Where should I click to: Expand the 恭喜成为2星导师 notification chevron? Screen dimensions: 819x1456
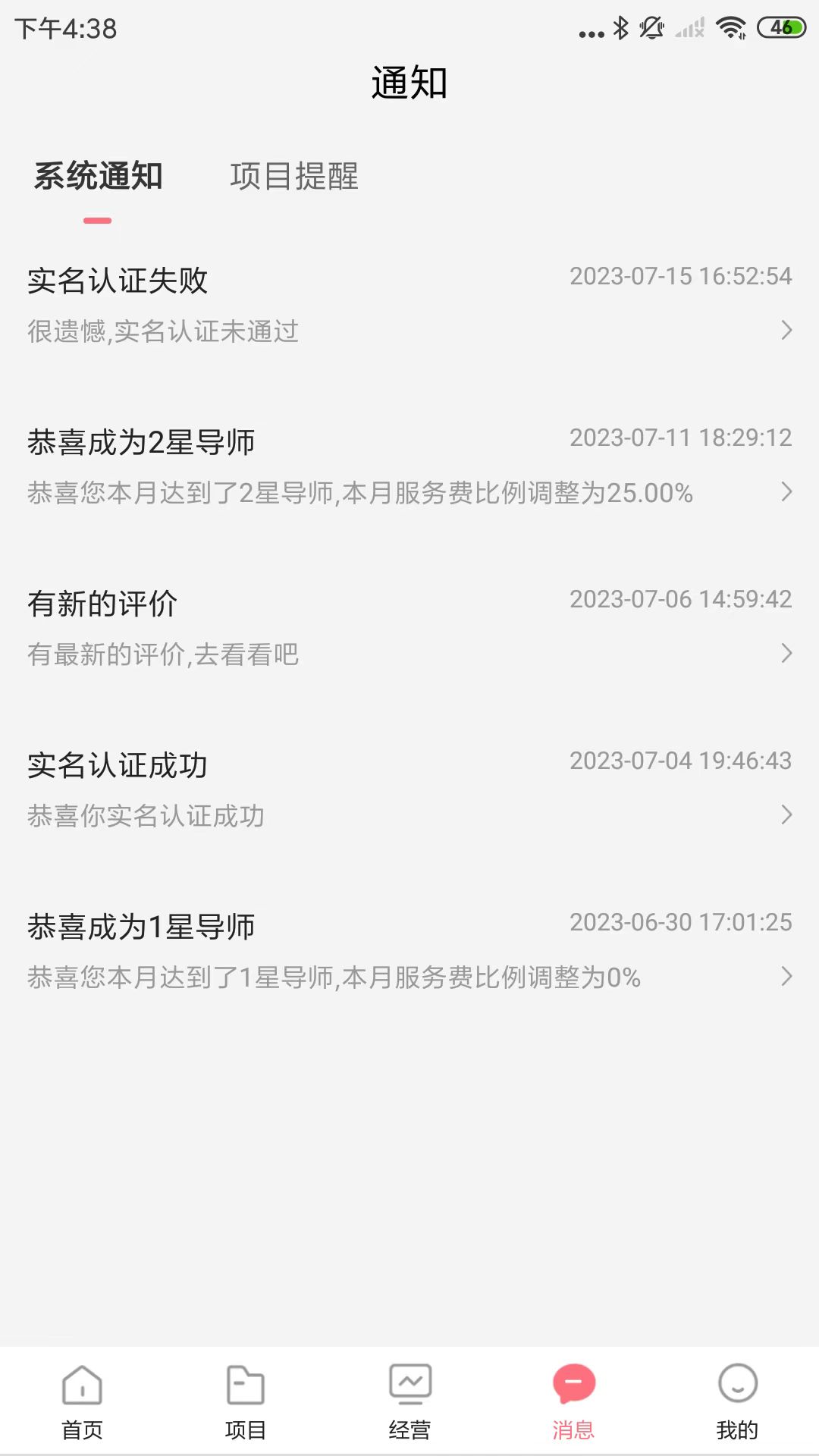786,493
